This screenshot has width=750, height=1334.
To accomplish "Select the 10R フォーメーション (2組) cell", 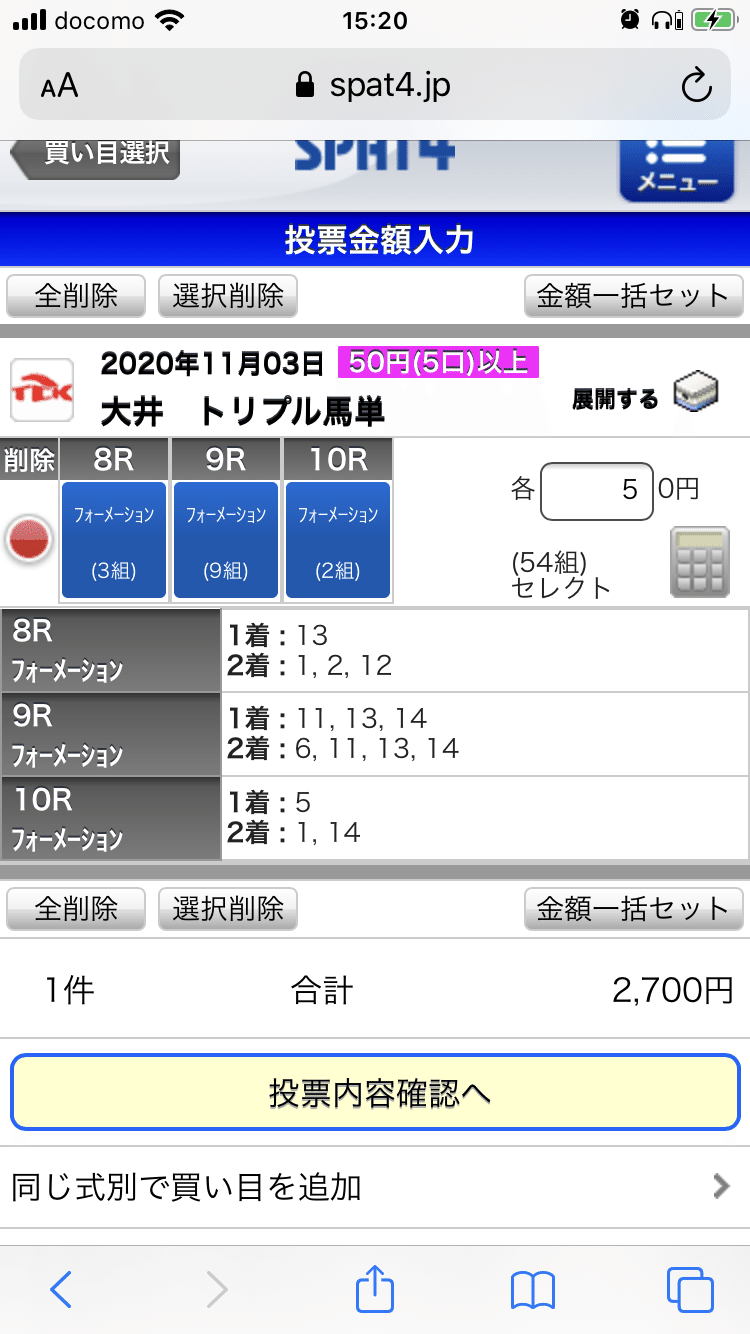I will [337, 540].
